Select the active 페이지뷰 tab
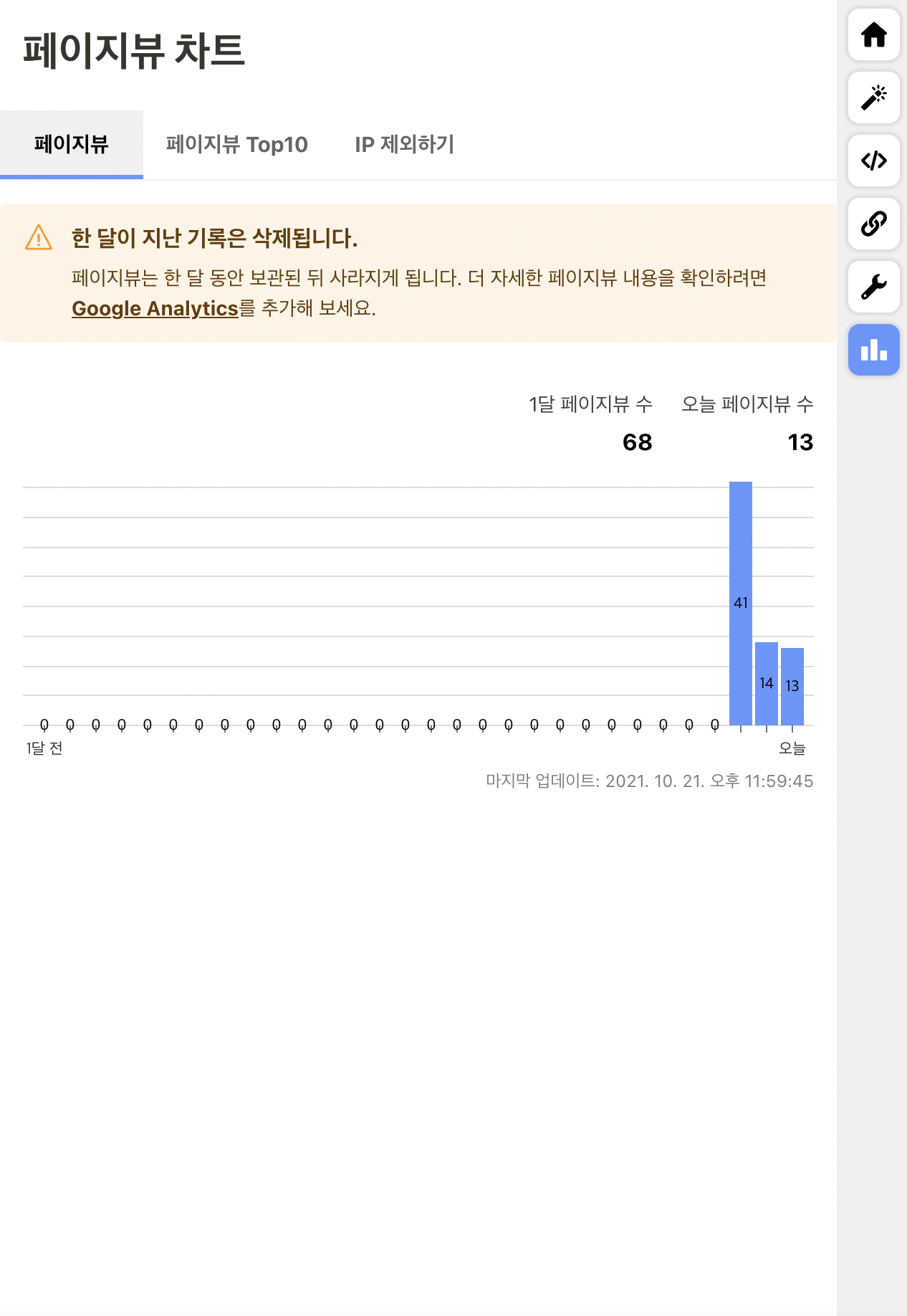907x1316 pixels. [x=72, y=143]
